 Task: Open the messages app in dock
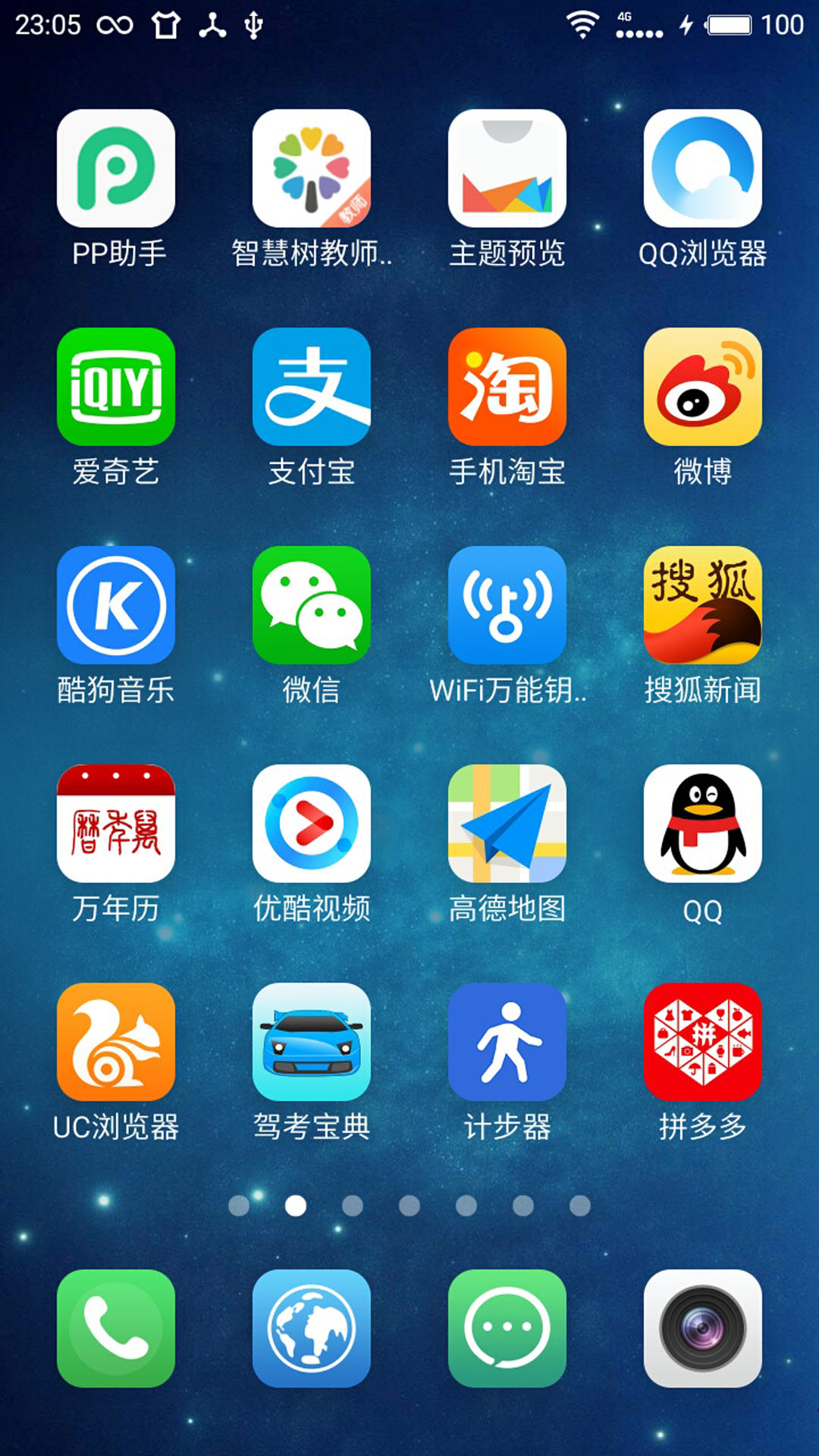pyautogui.click(x=507, y=1329)
